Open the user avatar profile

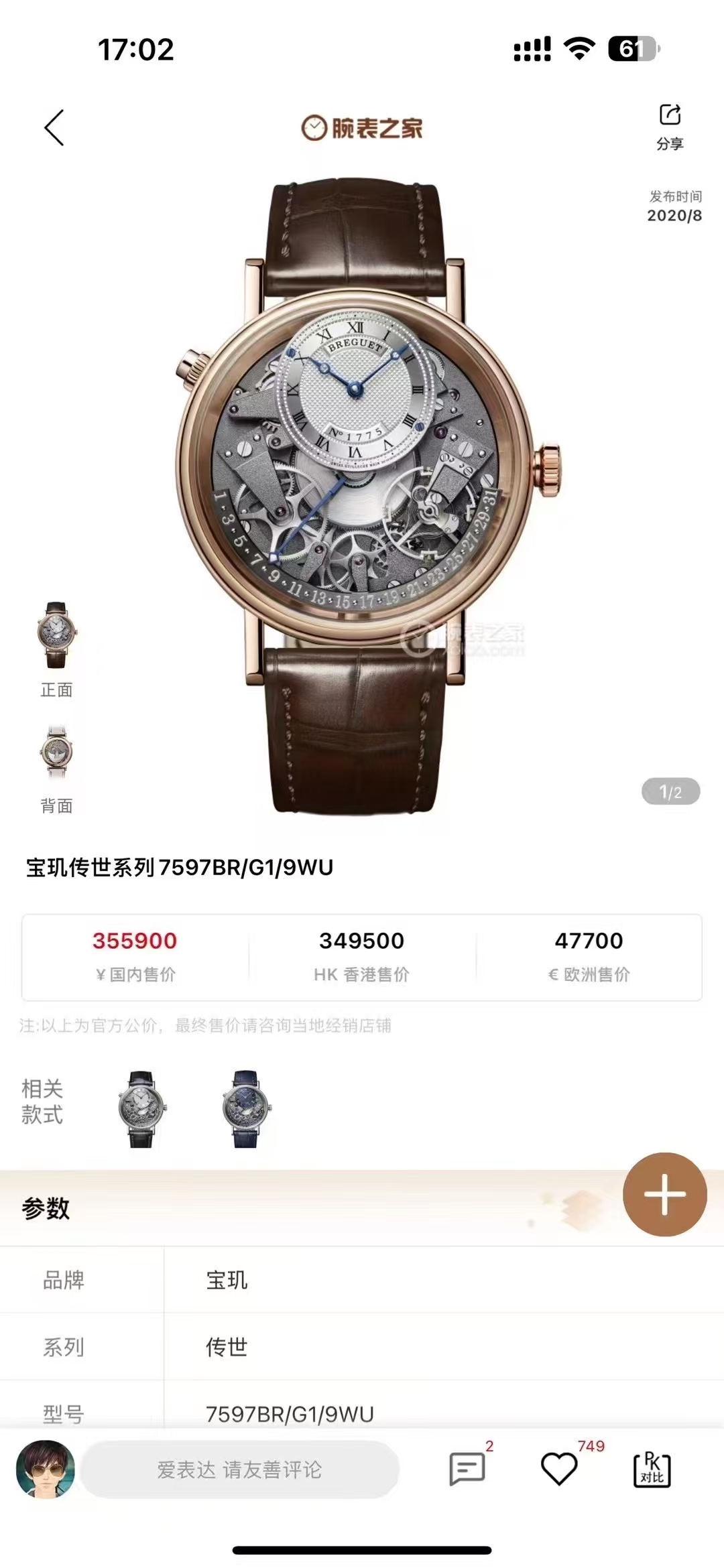coord(46,1469)
